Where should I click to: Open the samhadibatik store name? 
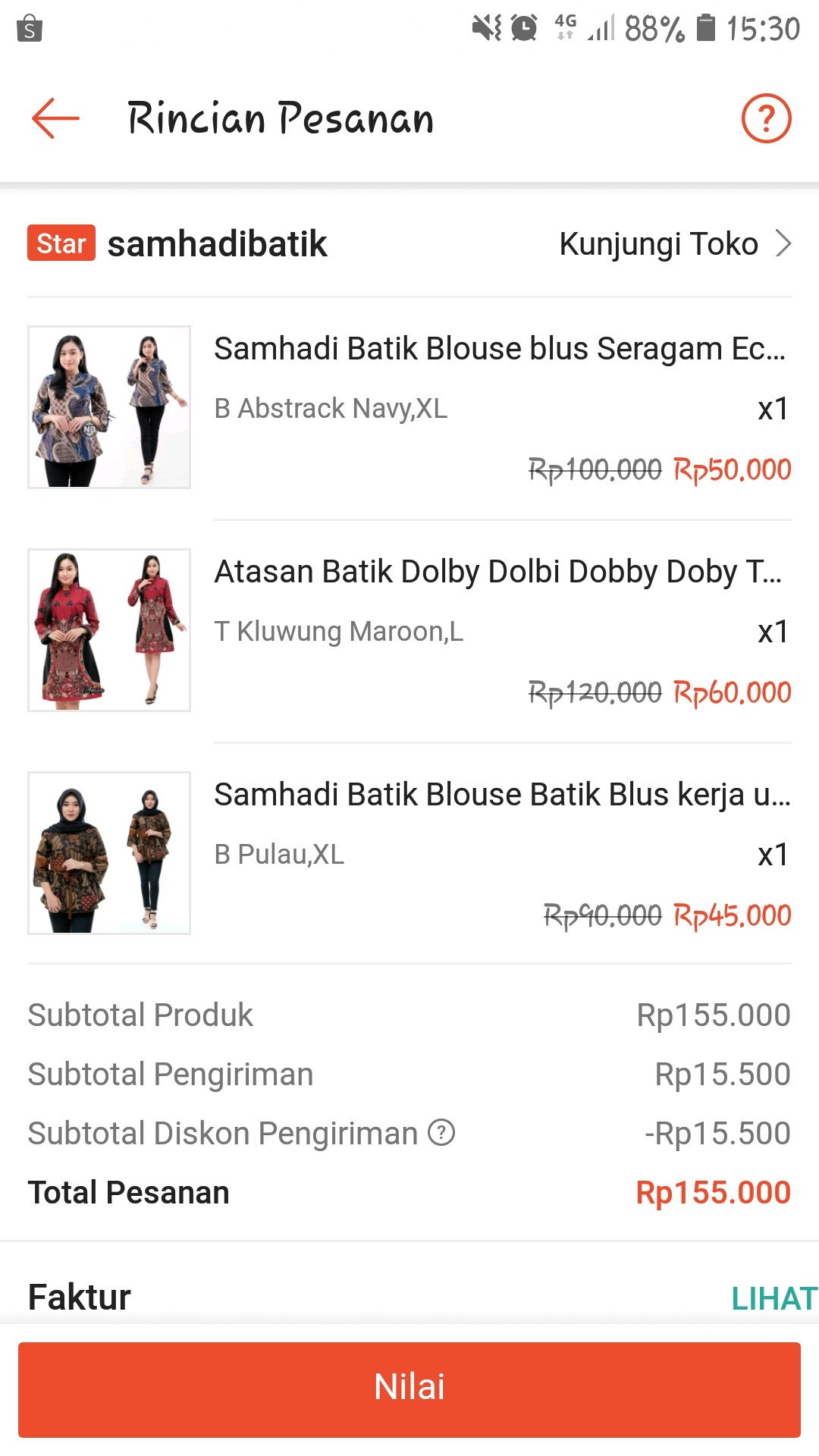217,243
